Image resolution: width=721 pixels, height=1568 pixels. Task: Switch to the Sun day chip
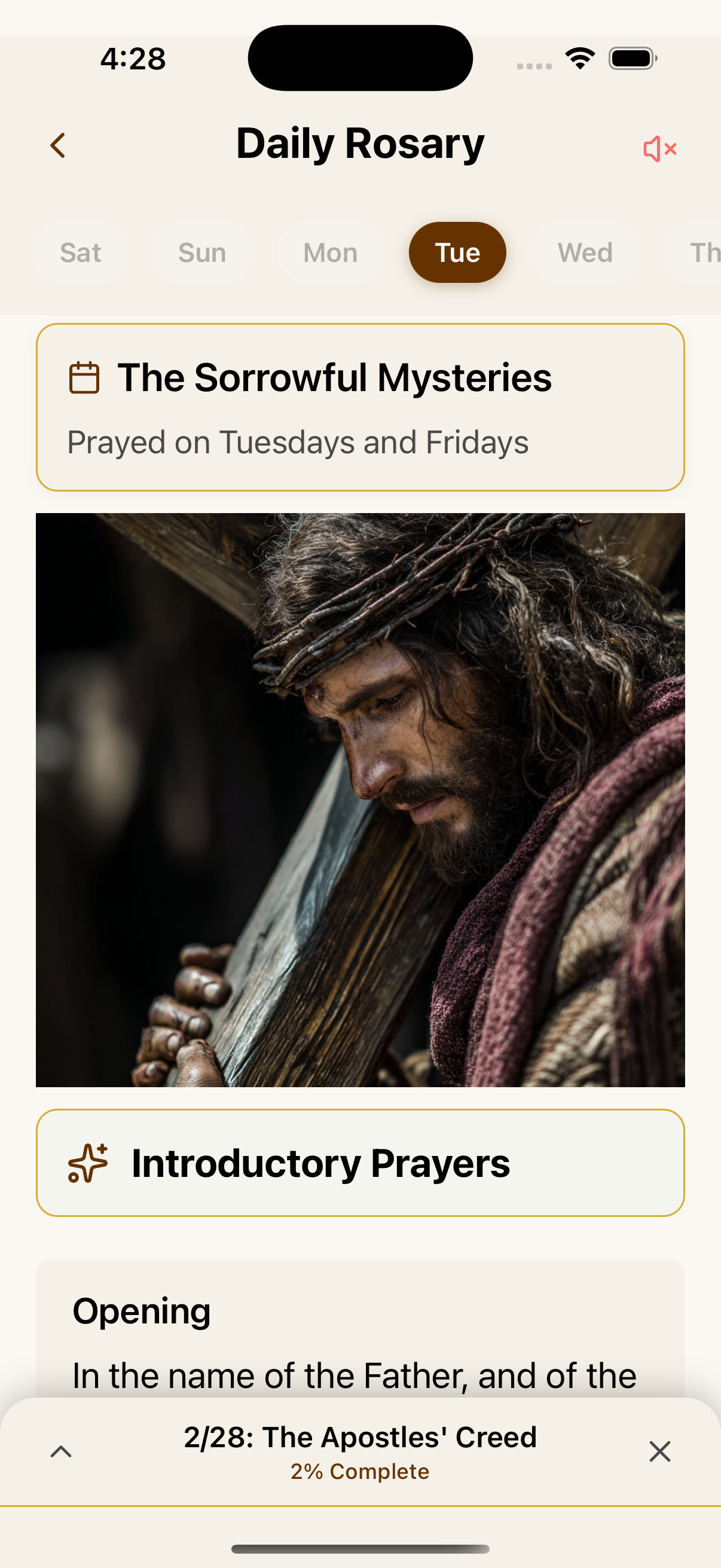click(x=202, y=252)
